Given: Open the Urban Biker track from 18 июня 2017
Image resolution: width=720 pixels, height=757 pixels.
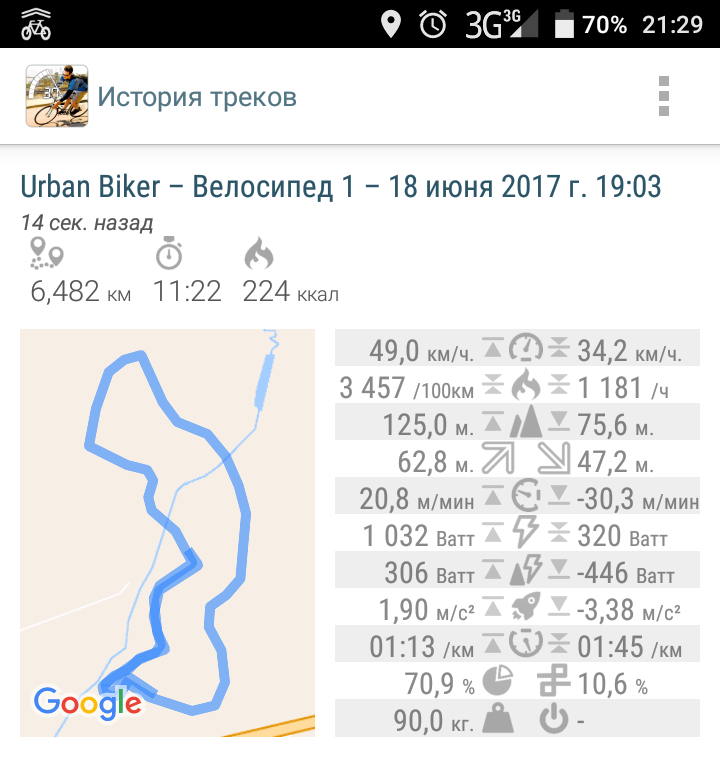Looking at the screenshot, I should [341, 187].
